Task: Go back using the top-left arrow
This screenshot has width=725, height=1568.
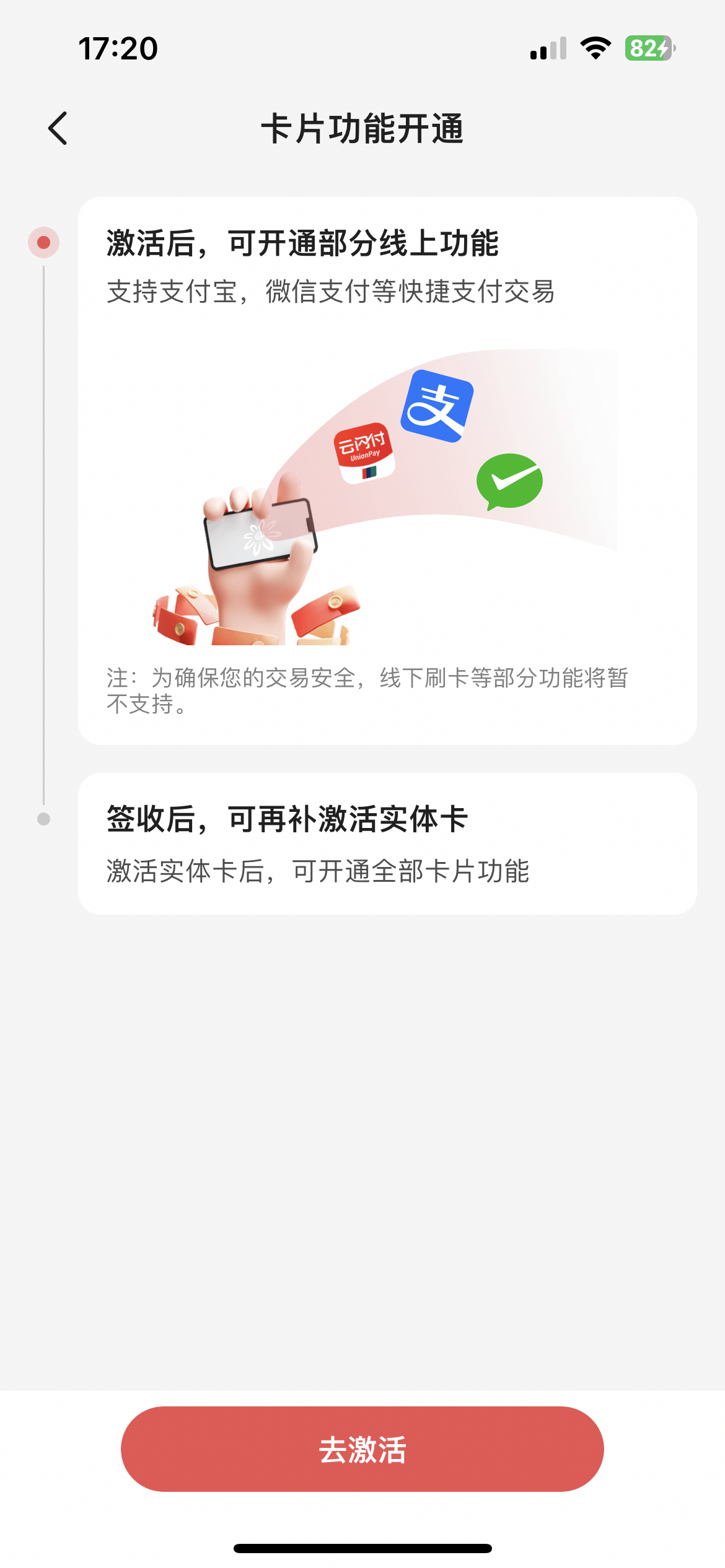Action: pyautogui.click(x=58, y=129)
